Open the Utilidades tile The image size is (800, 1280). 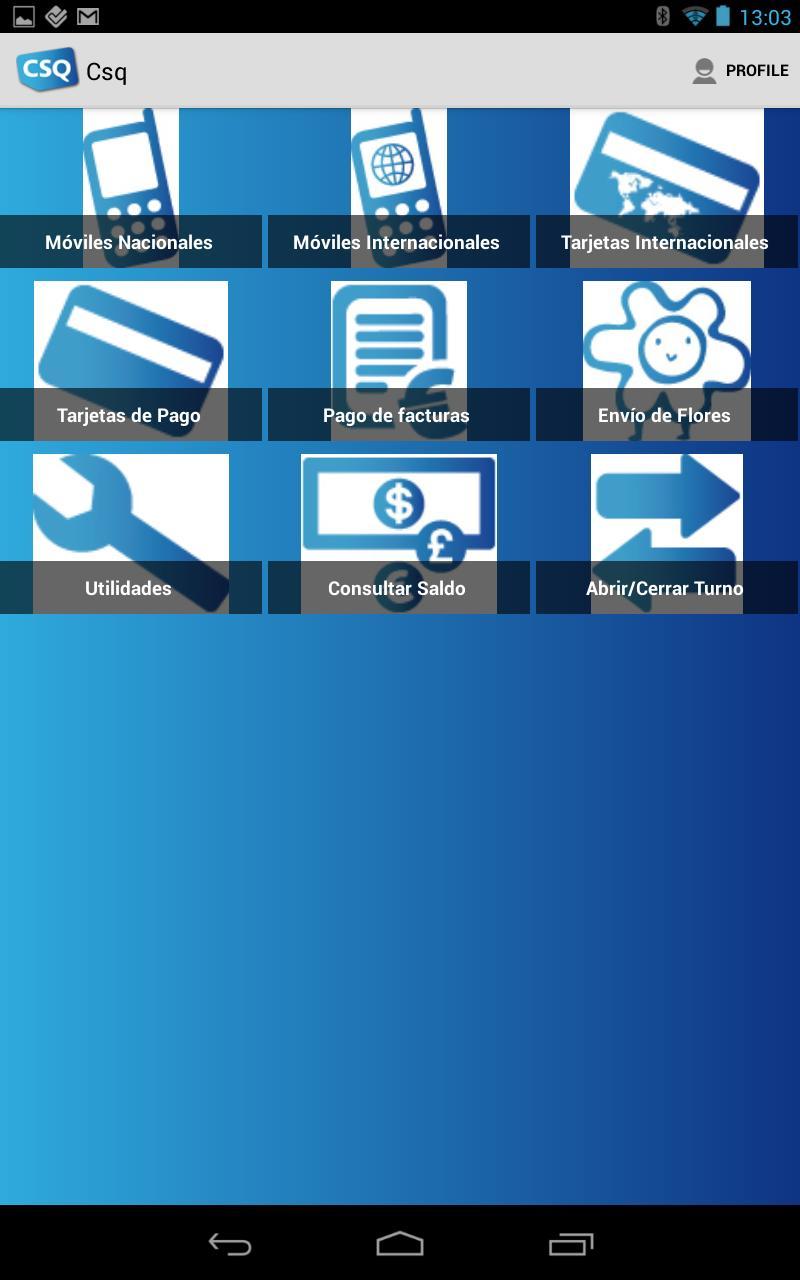tap(130, 534)
